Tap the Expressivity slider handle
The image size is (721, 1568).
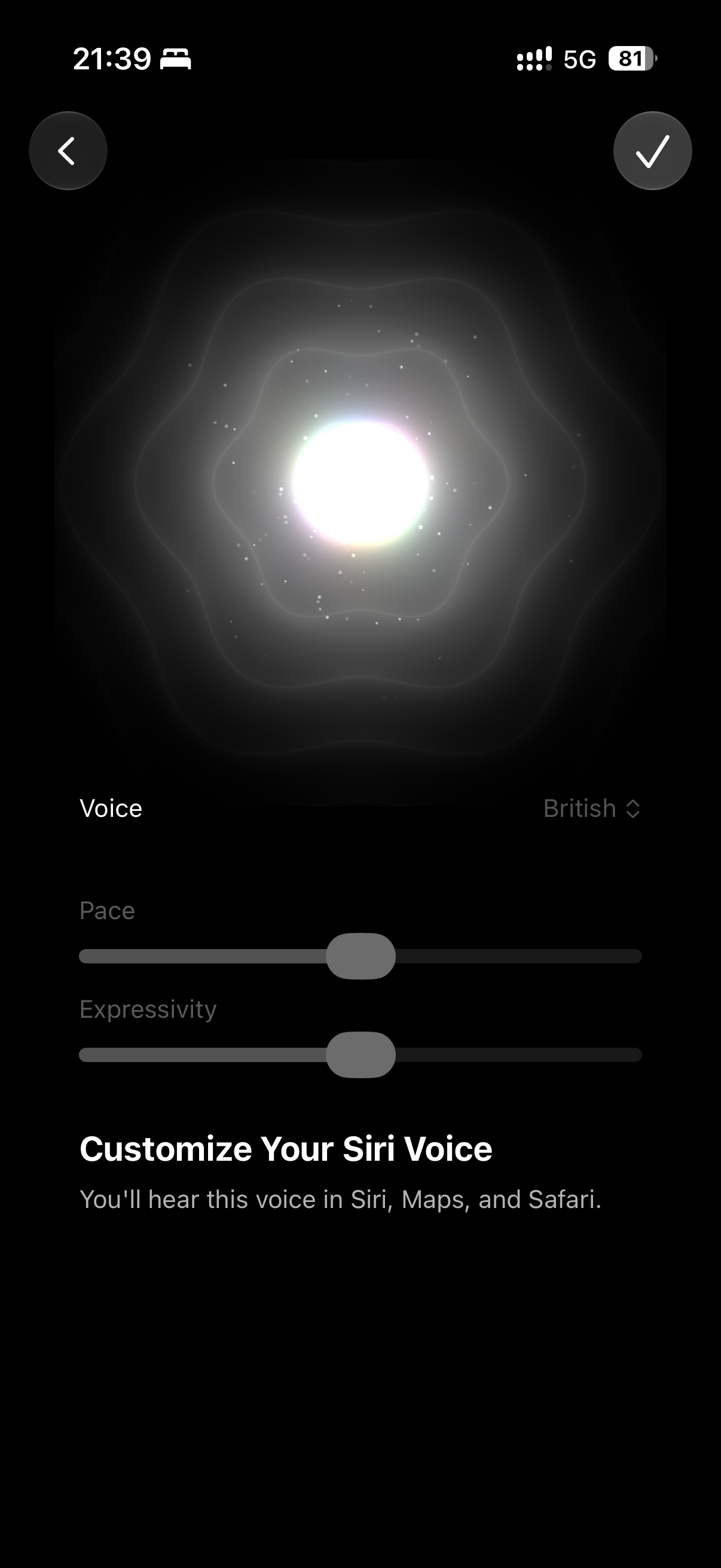click(361, 1054)
